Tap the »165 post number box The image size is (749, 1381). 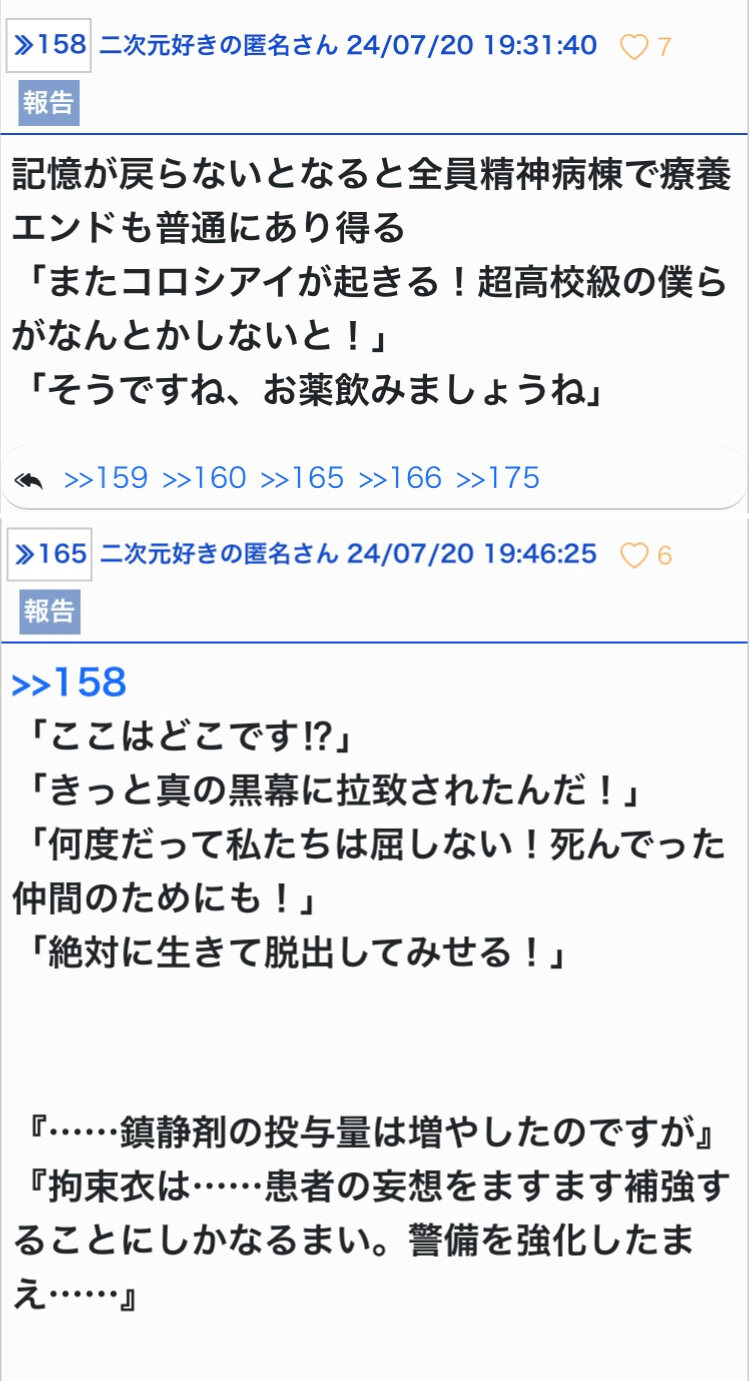point(49,555)
